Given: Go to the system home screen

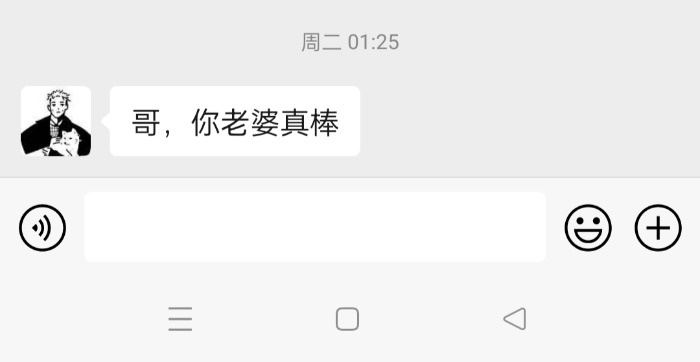Looking at the screenshot, I should tap(347, 319).
